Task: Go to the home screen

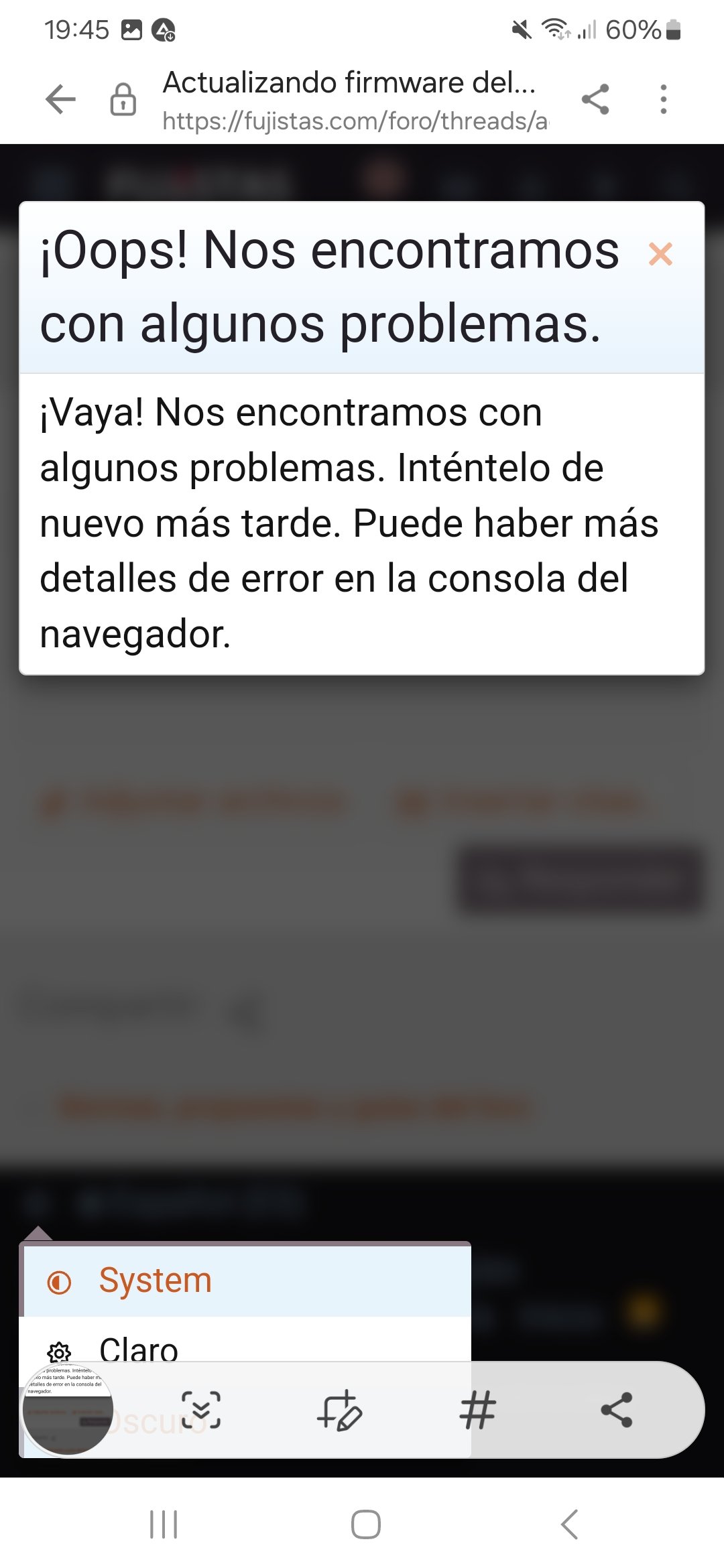Action: [x=366, y=1524]
